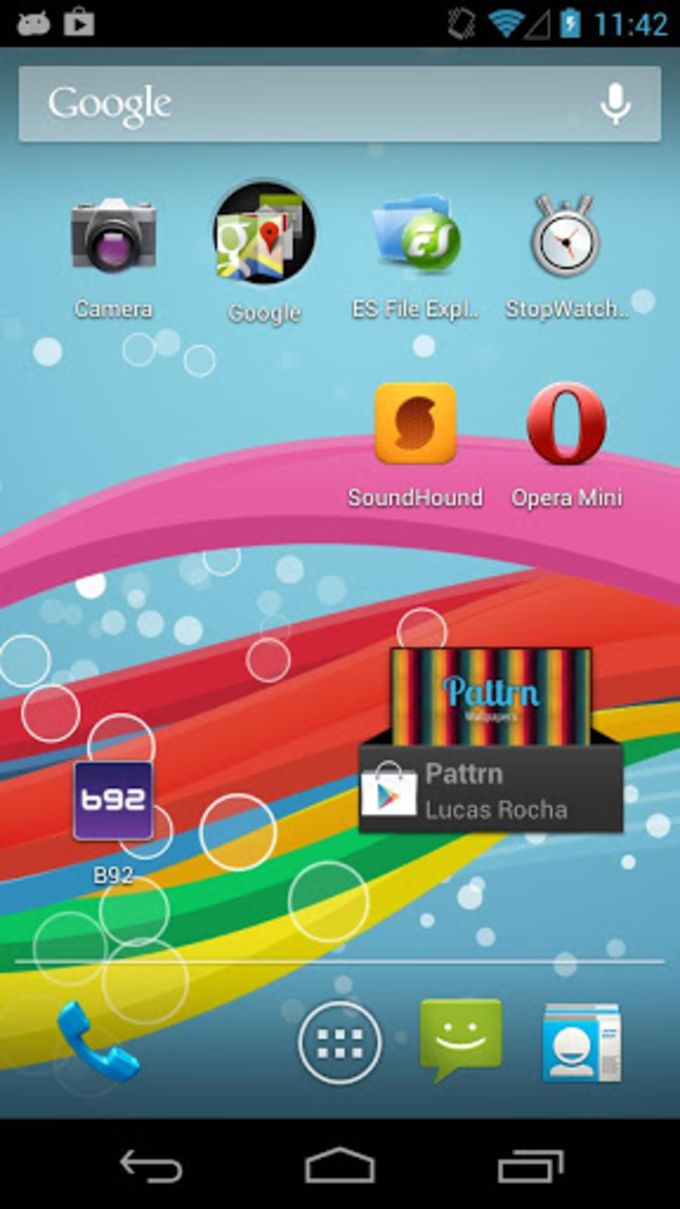Open the Pattrn Play Store widget
The width and height of the screenshot is (680, 1209).
491,740
